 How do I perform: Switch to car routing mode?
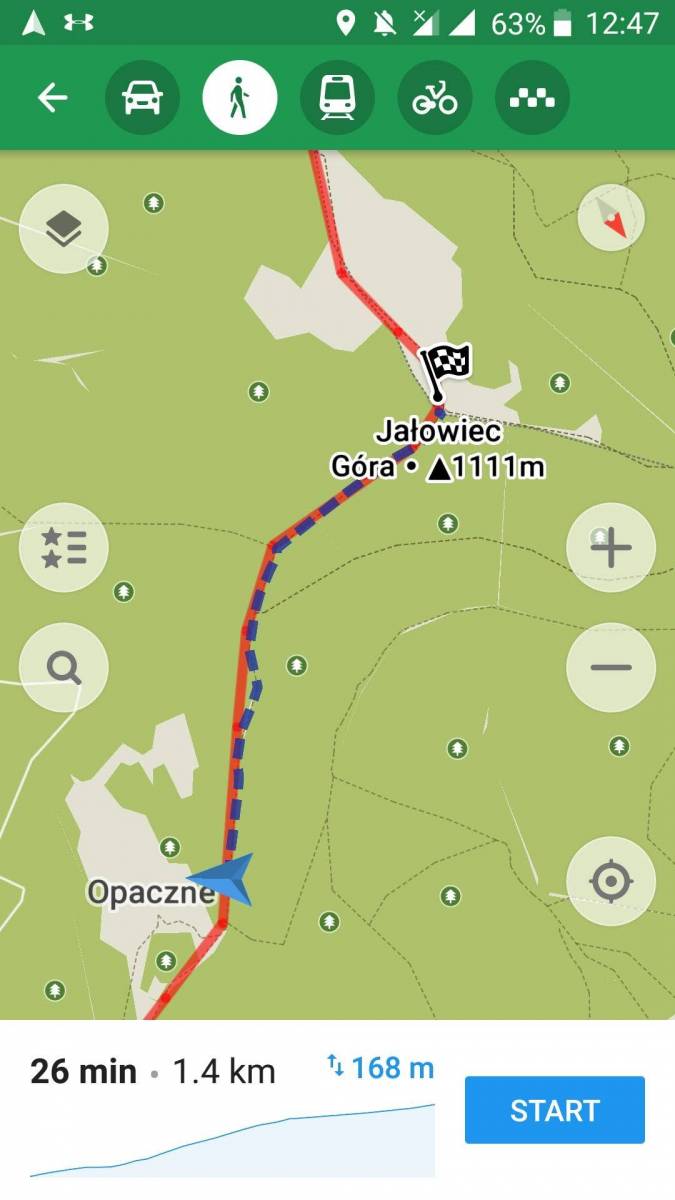pyautogui.click(x=142, y=98)
